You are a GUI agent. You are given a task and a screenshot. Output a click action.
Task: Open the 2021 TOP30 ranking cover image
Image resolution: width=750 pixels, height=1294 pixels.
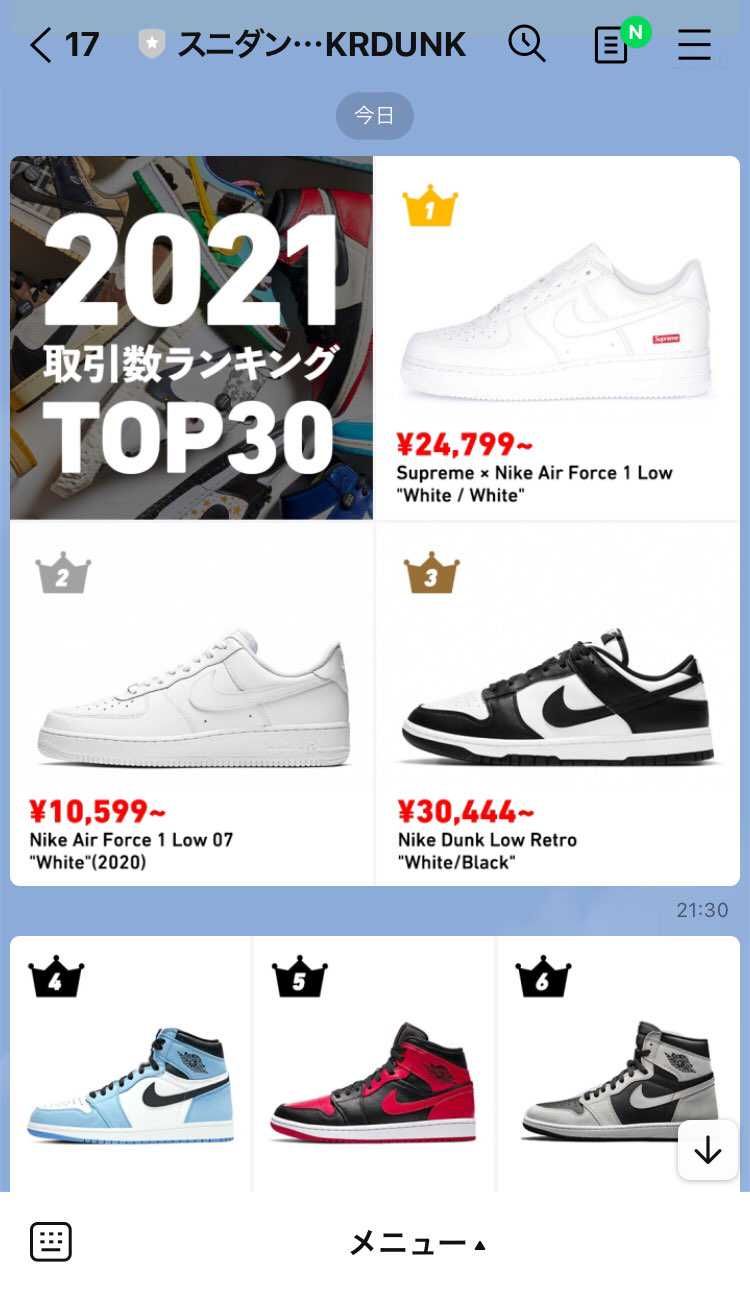(190, 336)
